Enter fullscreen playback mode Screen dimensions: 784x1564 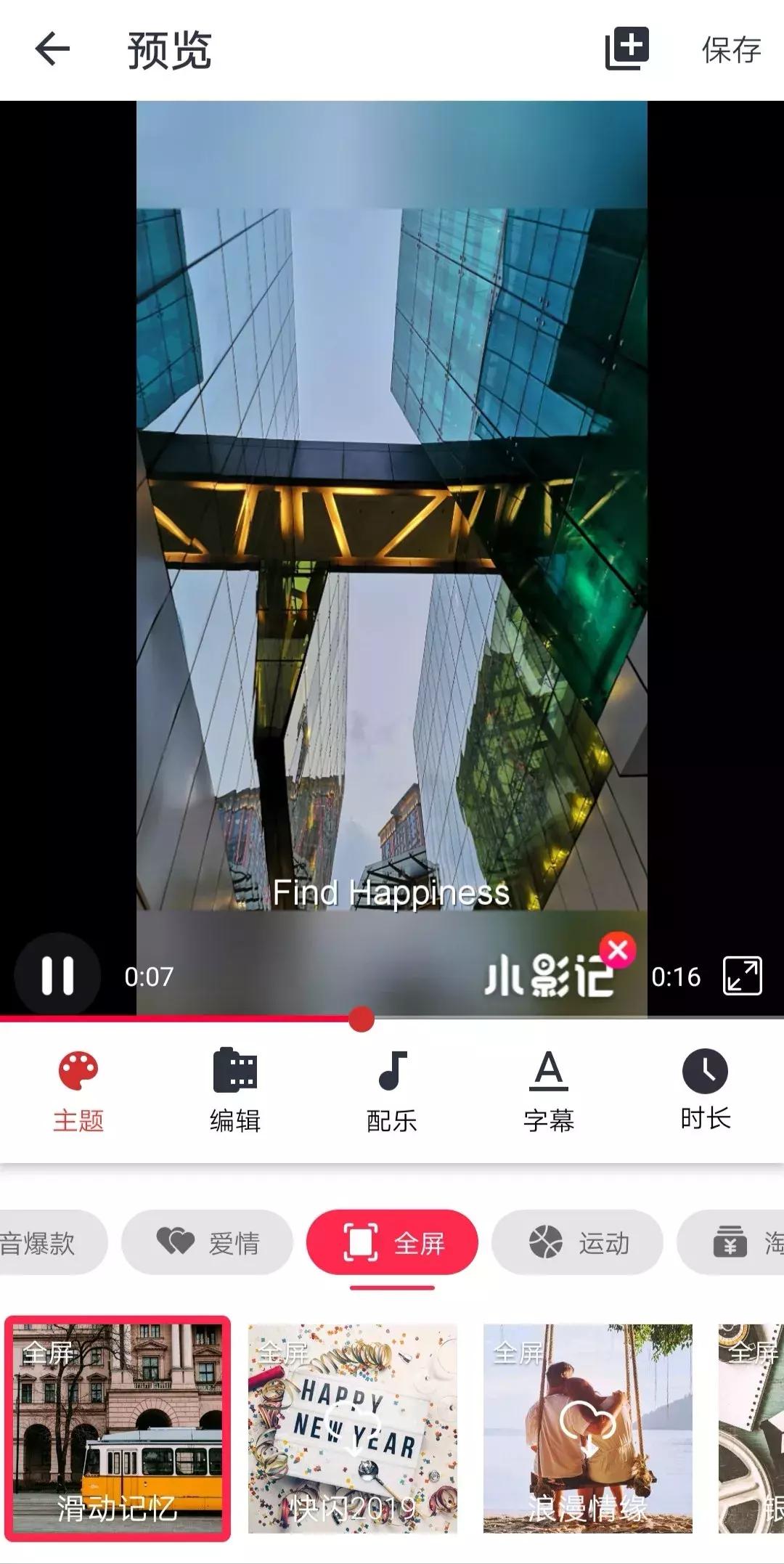pos(740,977)
